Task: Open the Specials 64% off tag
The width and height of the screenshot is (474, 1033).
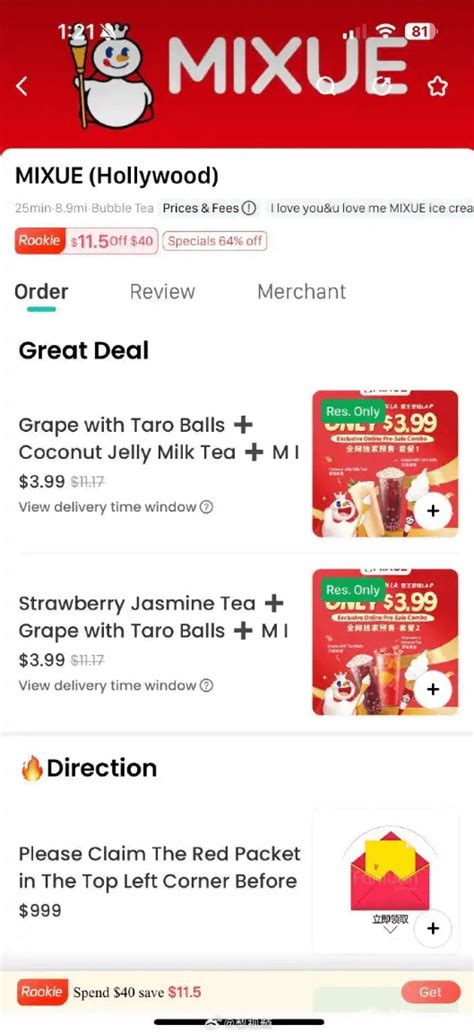Action: tap(215, 241)
